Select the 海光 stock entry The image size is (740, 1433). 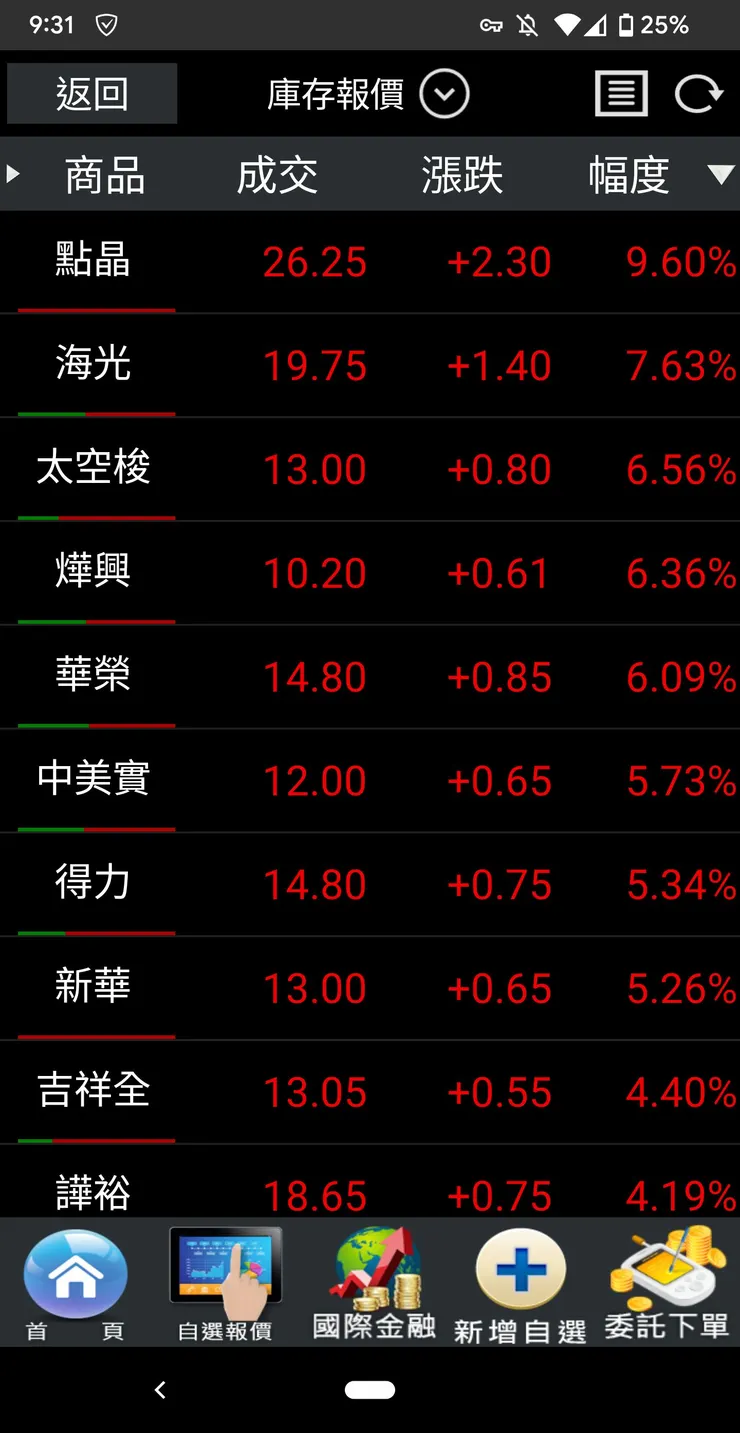pyautogui.click(x=370, y=366)
